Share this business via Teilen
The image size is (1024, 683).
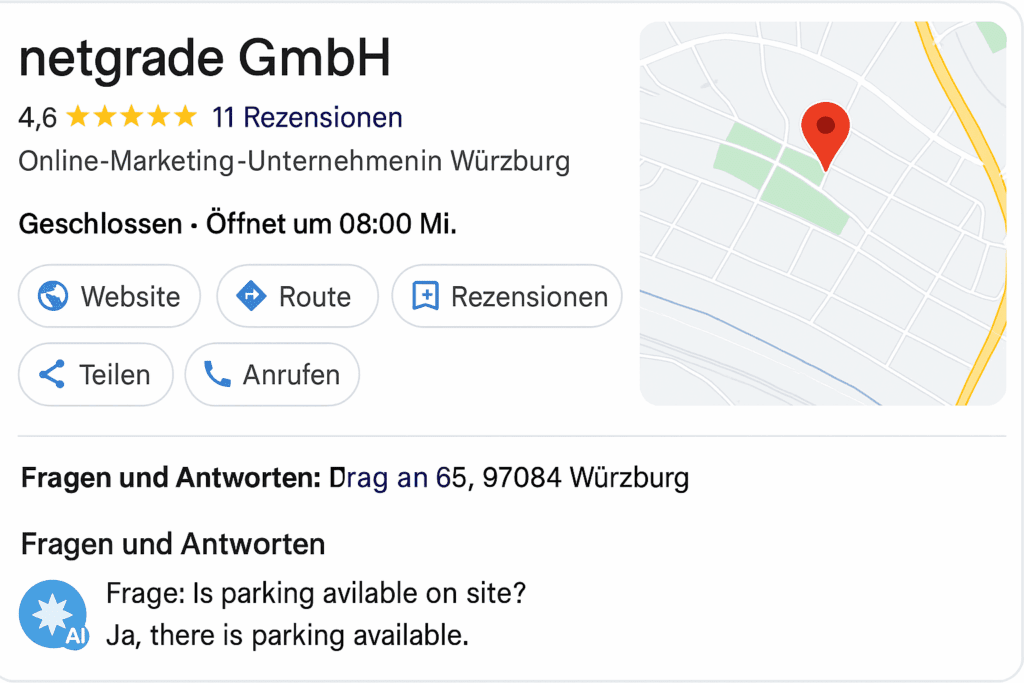pos(95,375)
